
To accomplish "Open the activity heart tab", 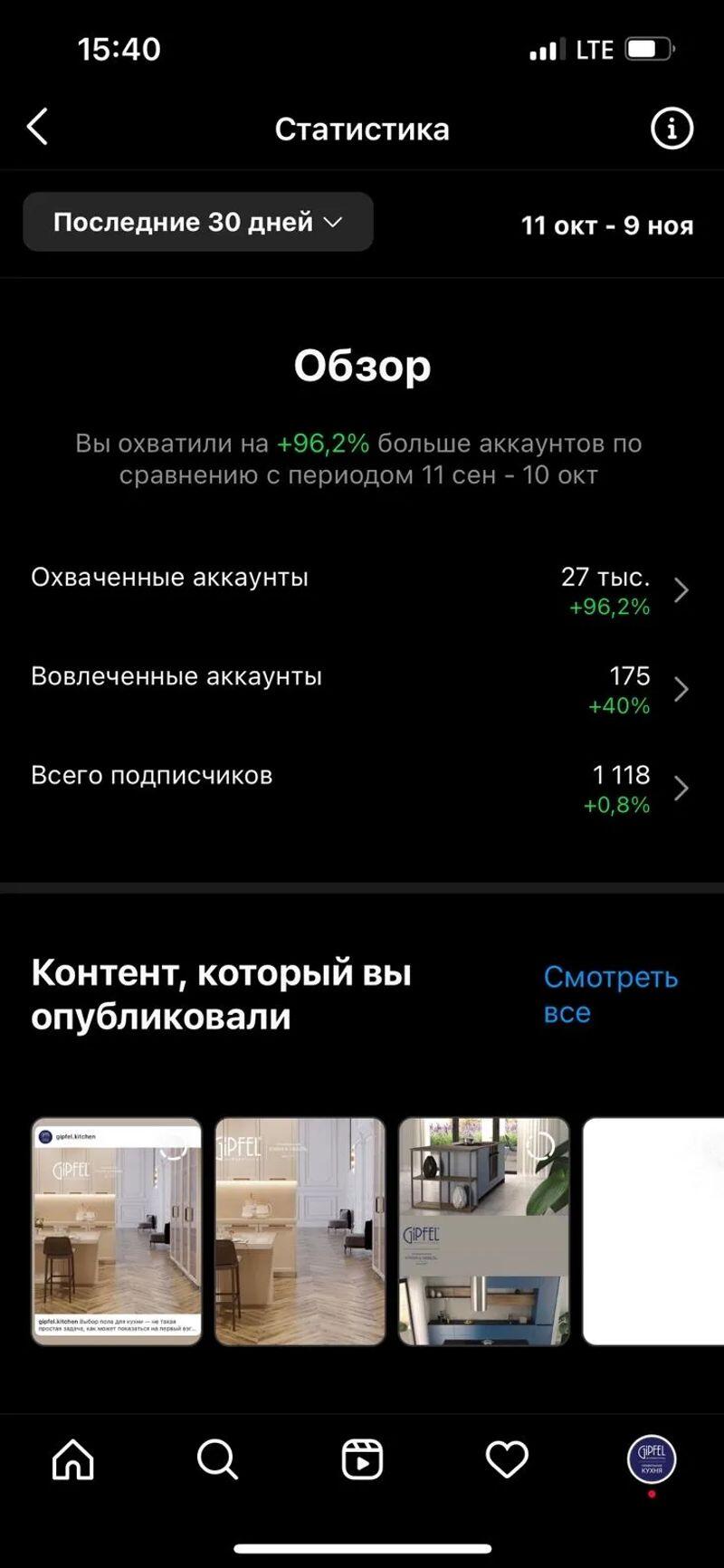I will [507, 1459].
